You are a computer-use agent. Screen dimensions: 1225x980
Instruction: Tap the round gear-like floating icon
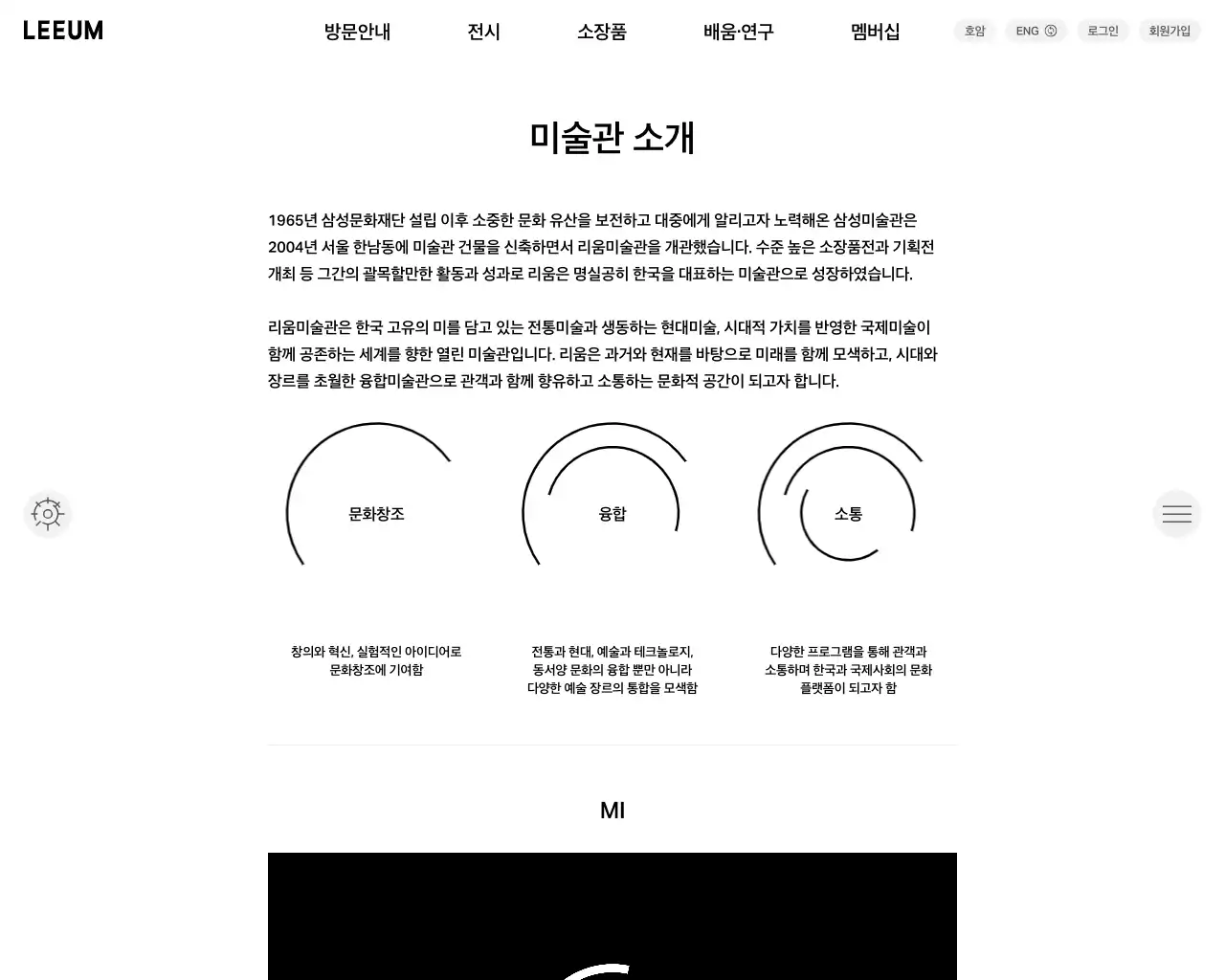pos(48,514)
